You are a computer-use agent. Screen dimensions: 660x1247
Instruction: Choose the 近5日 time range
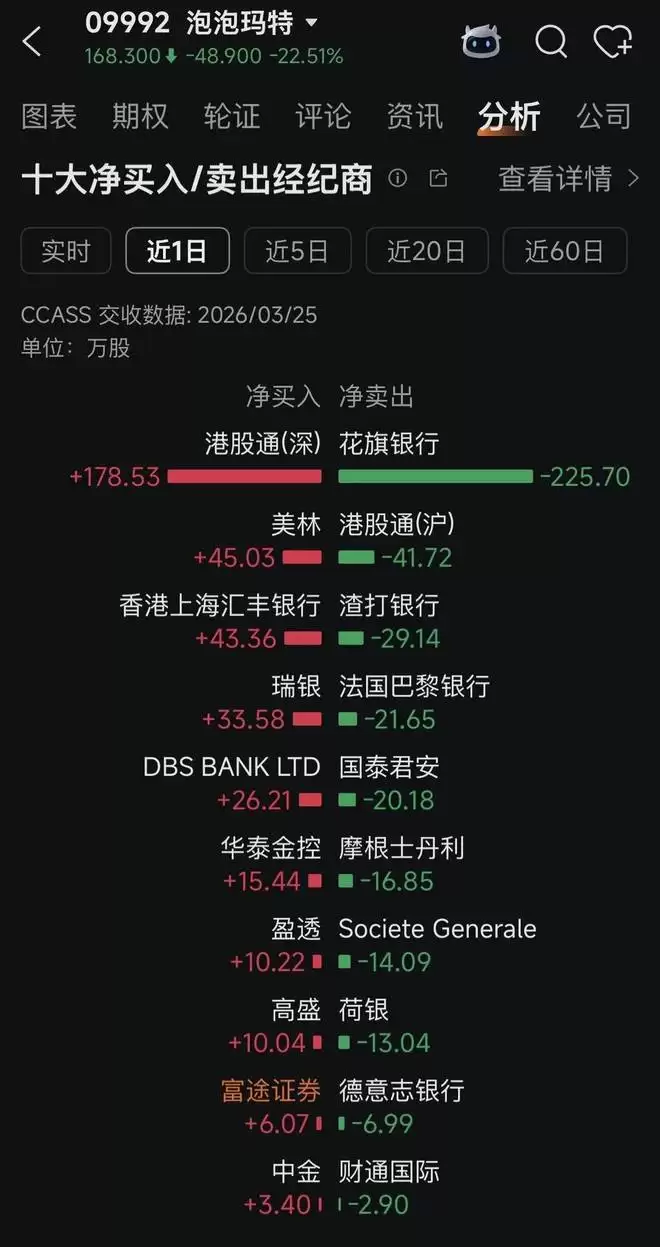(297, 250)
